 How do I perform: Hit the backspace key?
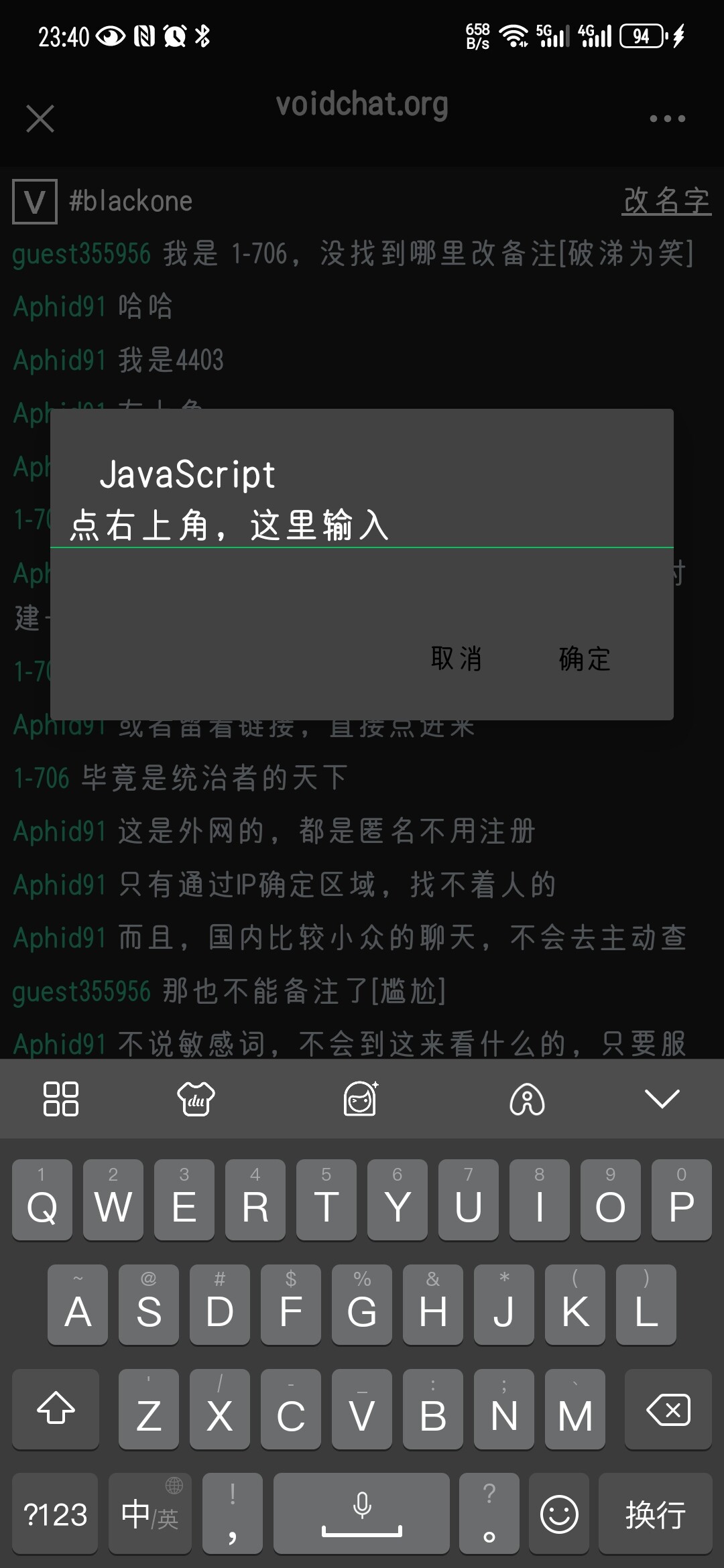coord(668,1409)
